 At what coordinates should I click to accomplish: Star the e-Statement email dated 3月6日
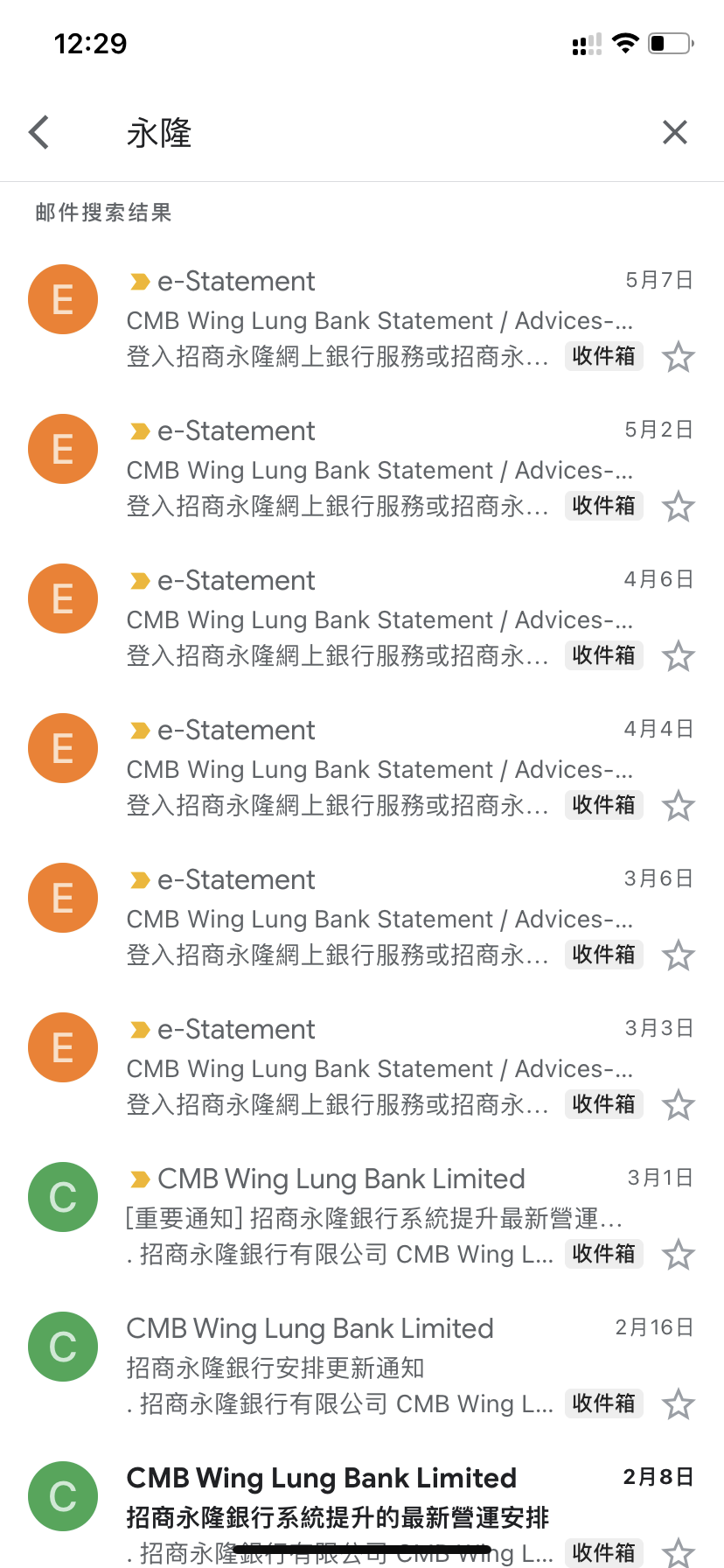pos(678,955)
